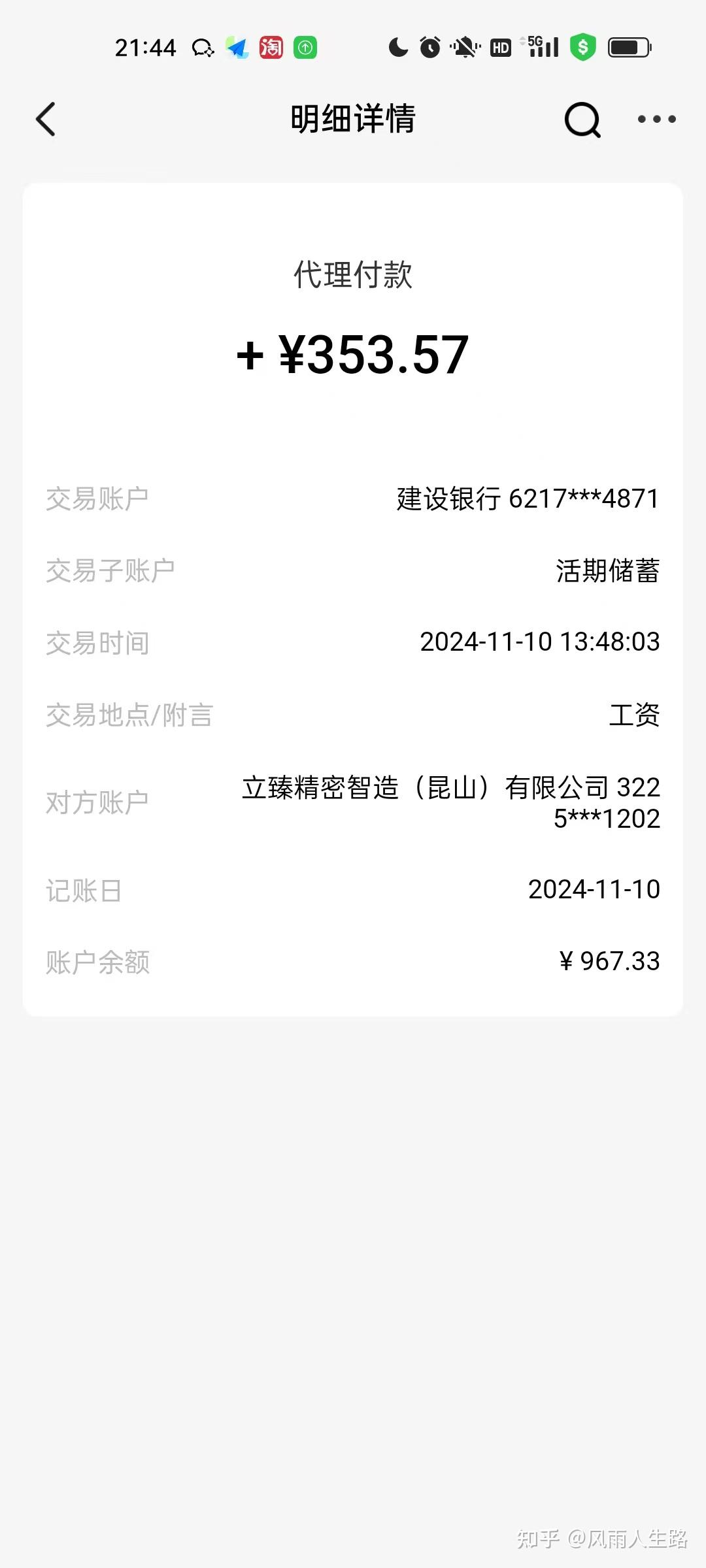
Task: Open the search icon in the header
Action: tap(582, 120)
